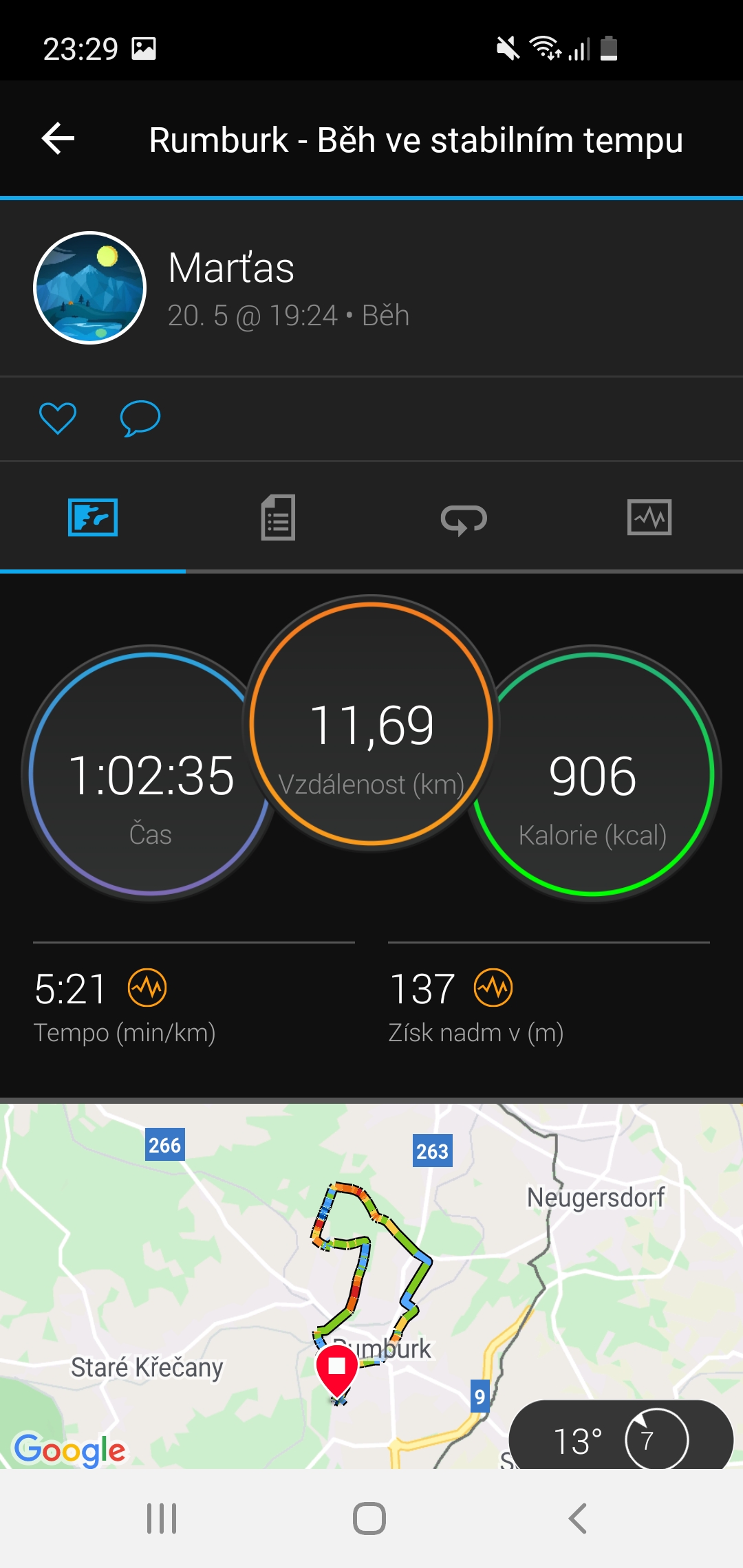Like this run with the heart icon

(58, 418)
